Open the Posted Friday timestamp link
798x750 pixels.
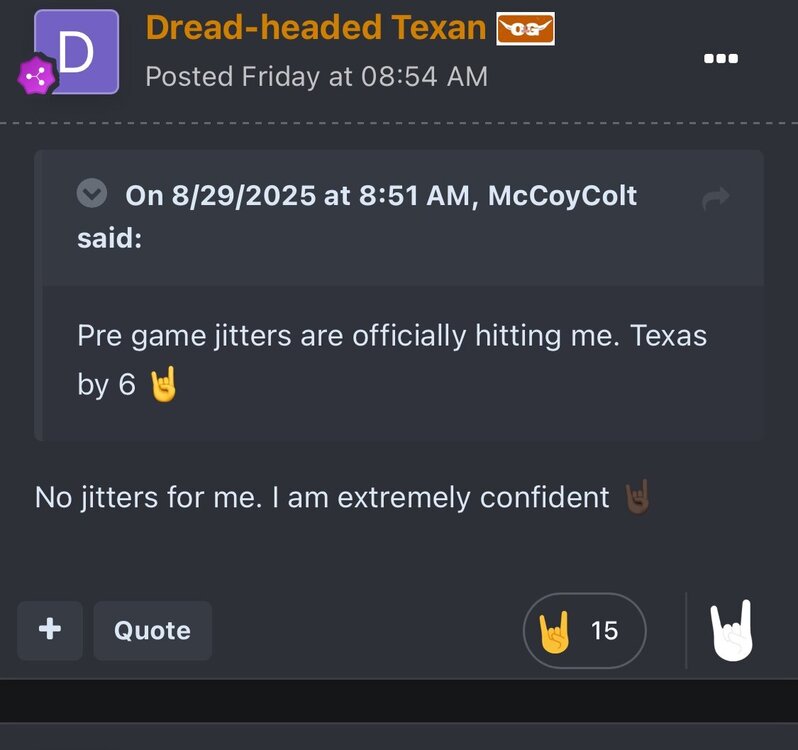[316, 76]
